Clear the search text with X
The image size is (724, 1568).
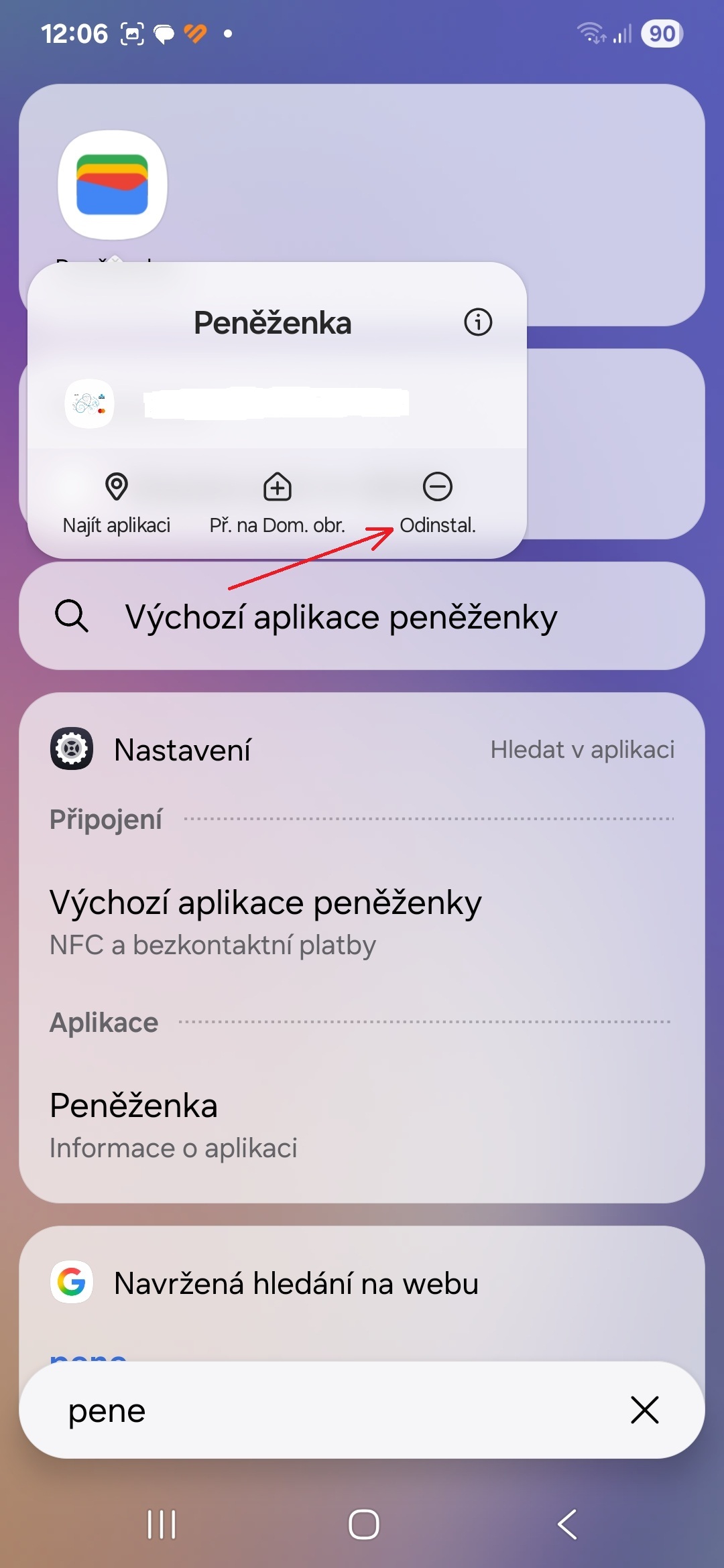[x=645, y=1410]
